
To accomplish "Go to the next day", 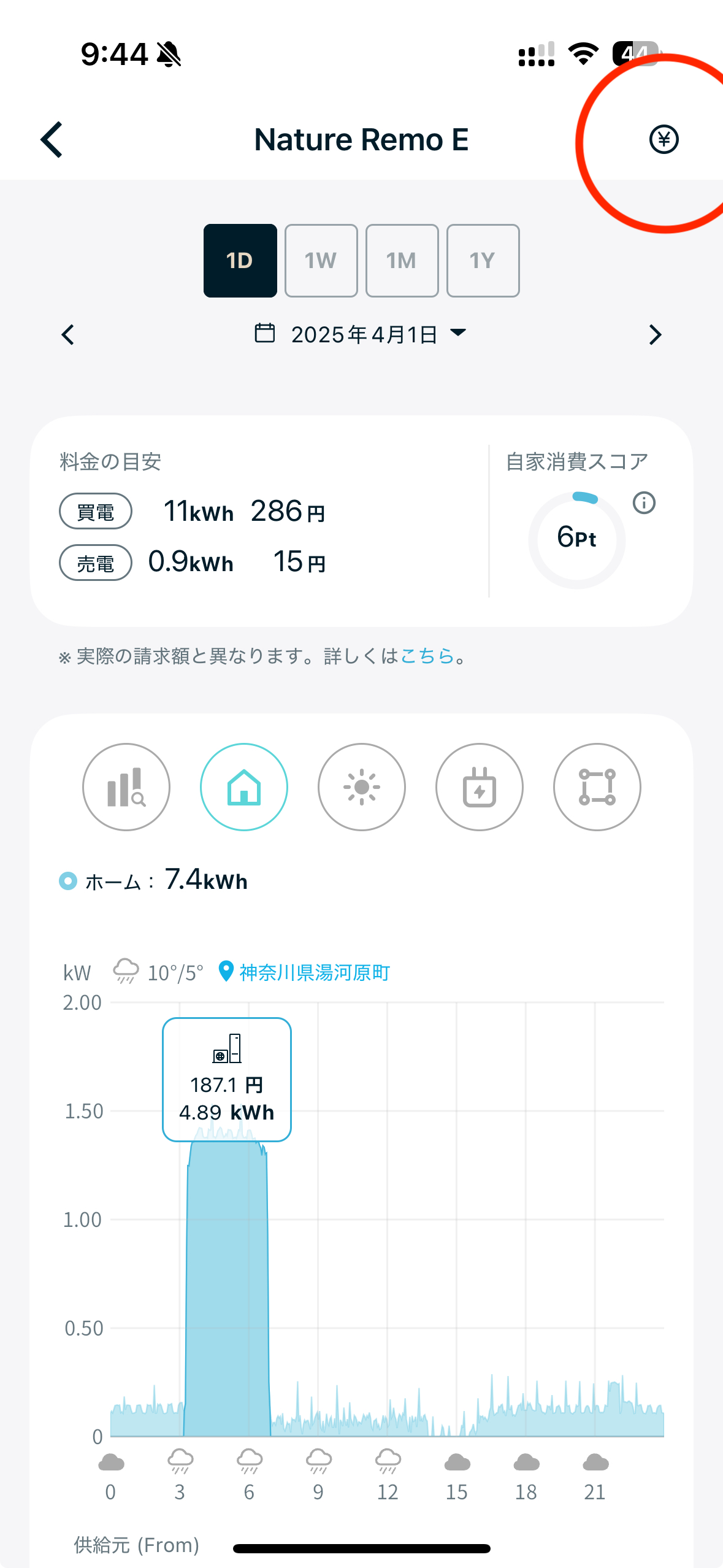I will (655, 335).
